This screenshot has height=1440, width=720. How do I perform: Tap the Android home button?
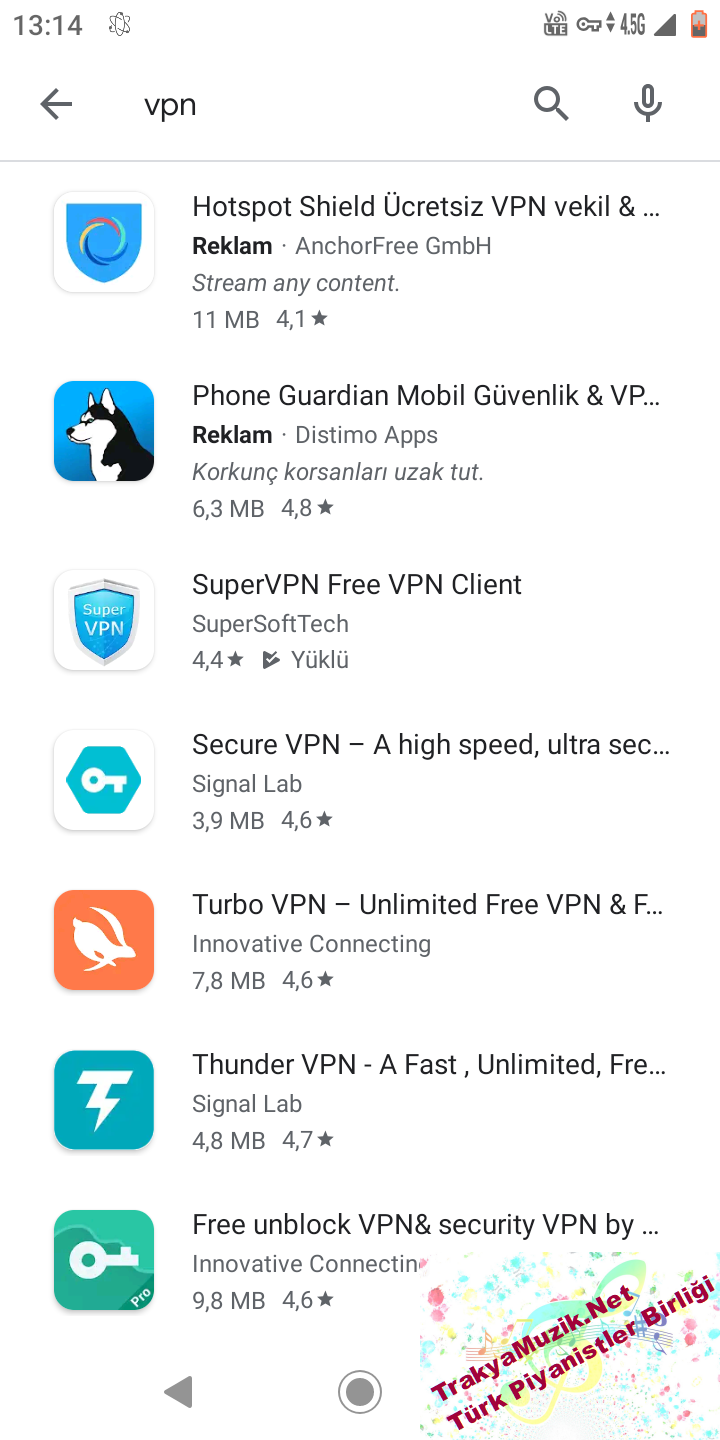click(x=360, y=1391)
